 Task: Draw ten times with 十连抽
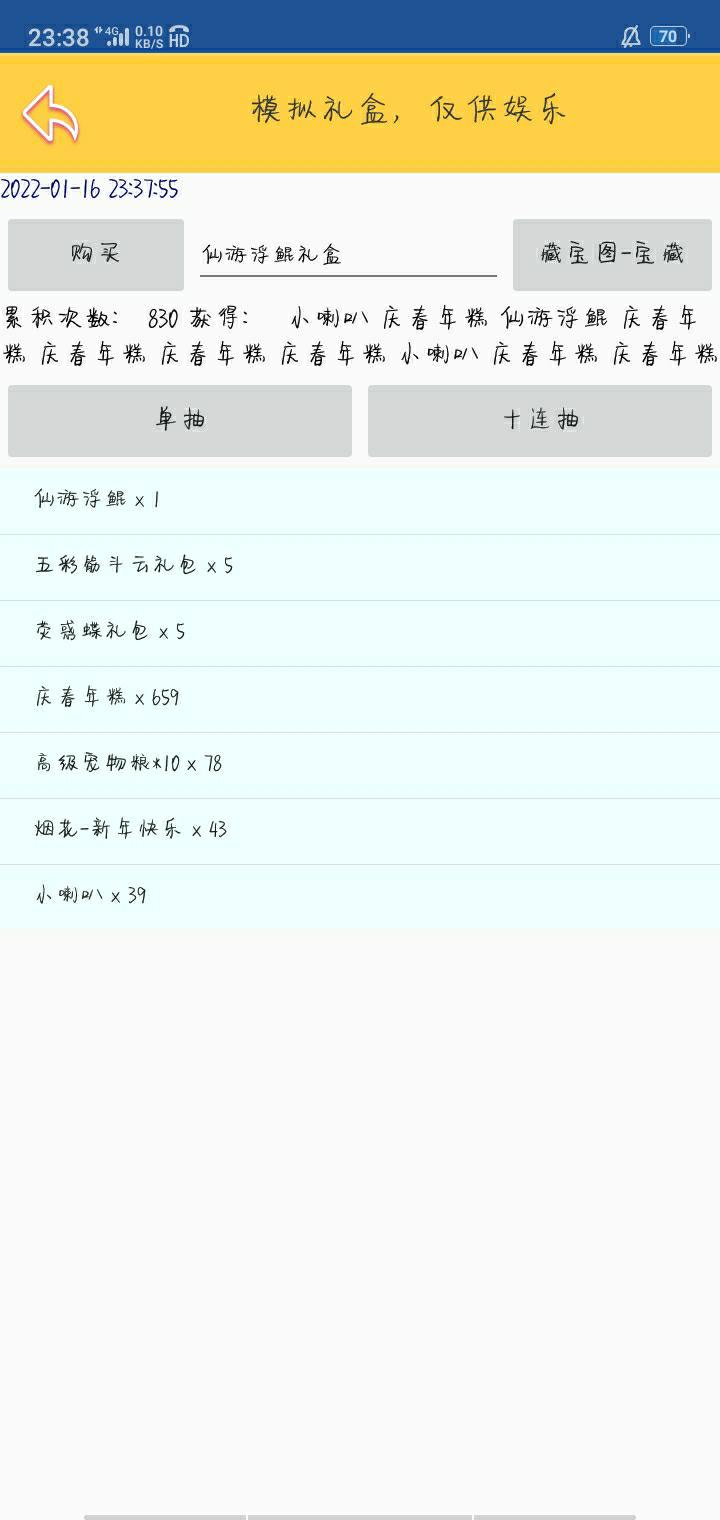540,421
